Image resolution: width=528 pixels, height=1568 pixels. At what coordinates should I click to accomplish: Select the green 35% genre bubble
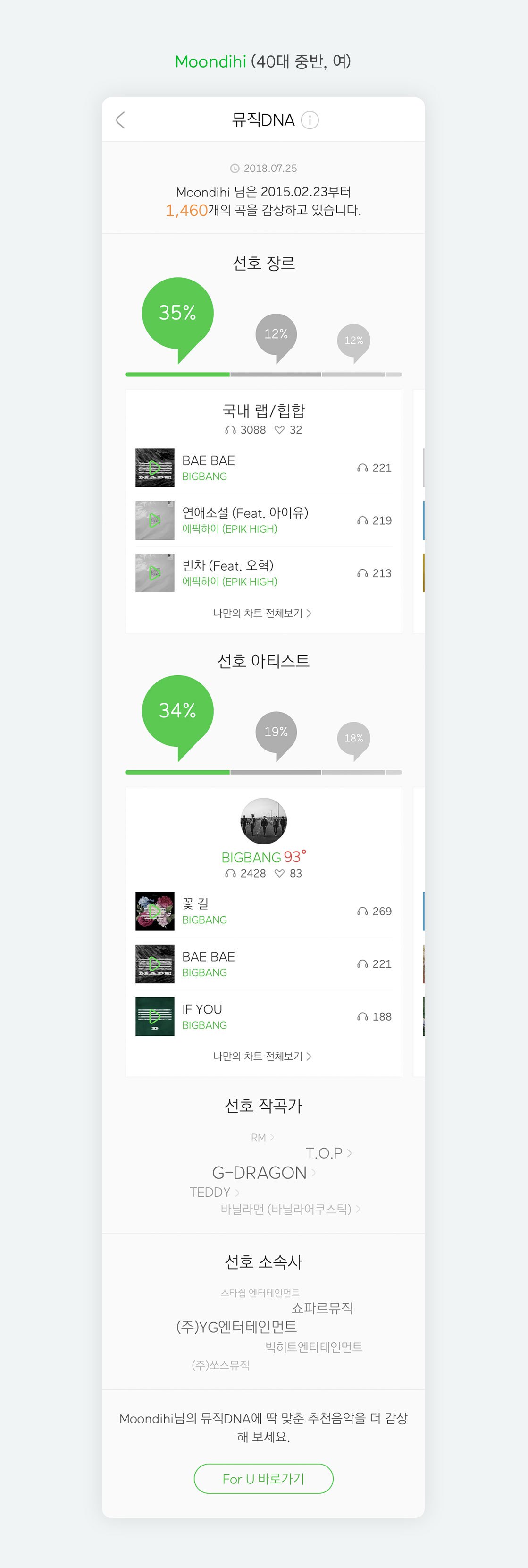coord(177,312)
